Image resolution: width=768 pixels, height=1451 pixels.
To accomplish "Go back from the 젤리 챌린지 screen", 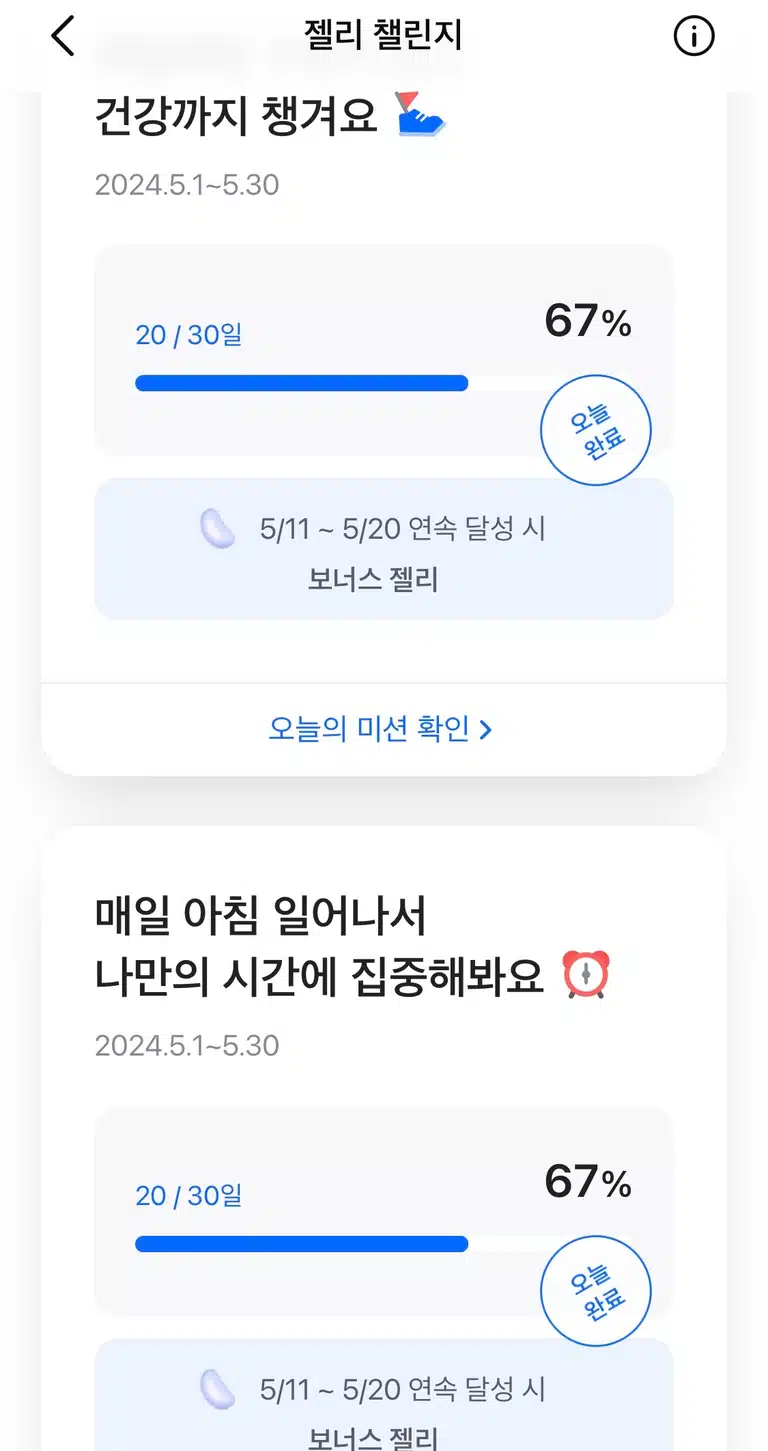I will pos(62,37).
